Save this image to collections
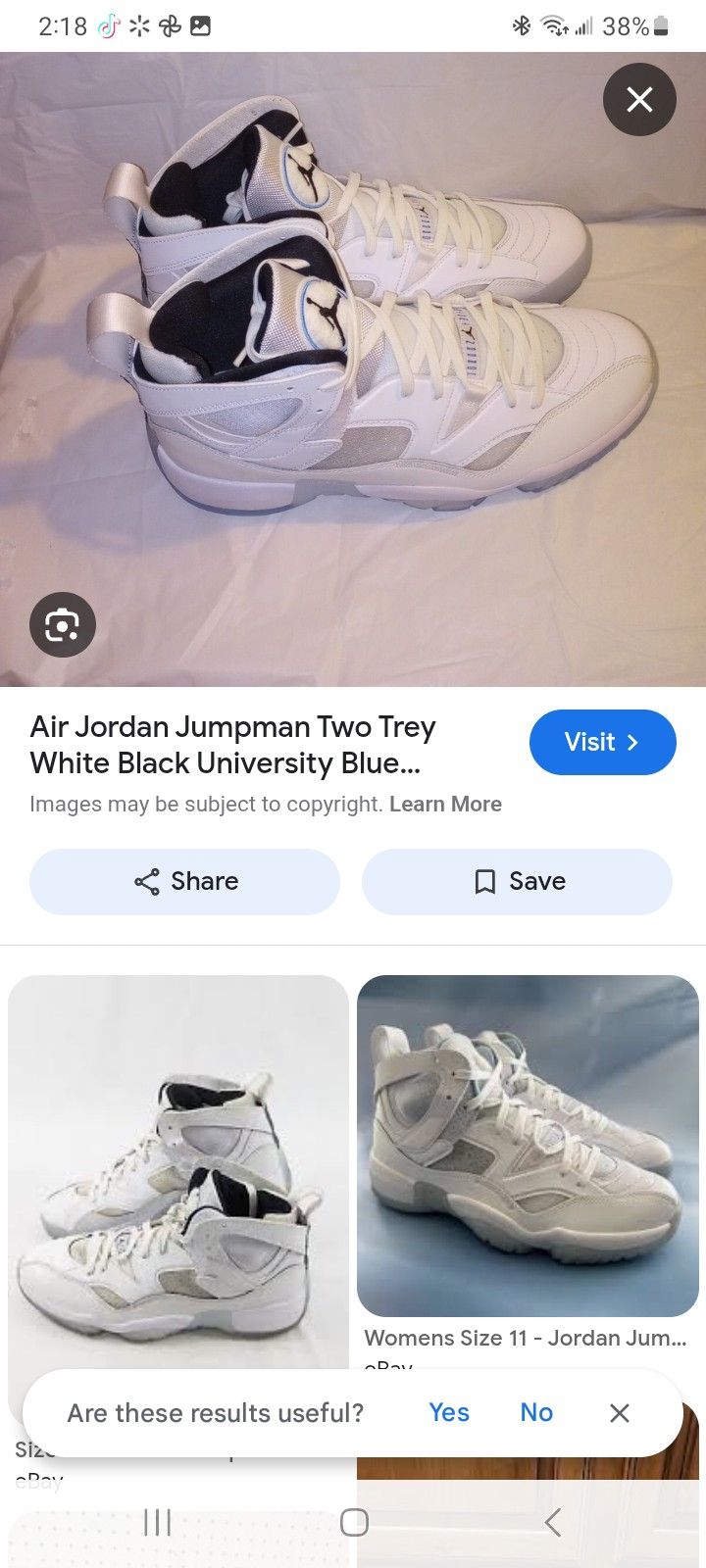This screenshot has width=706, height=1568. pos(517,881)
